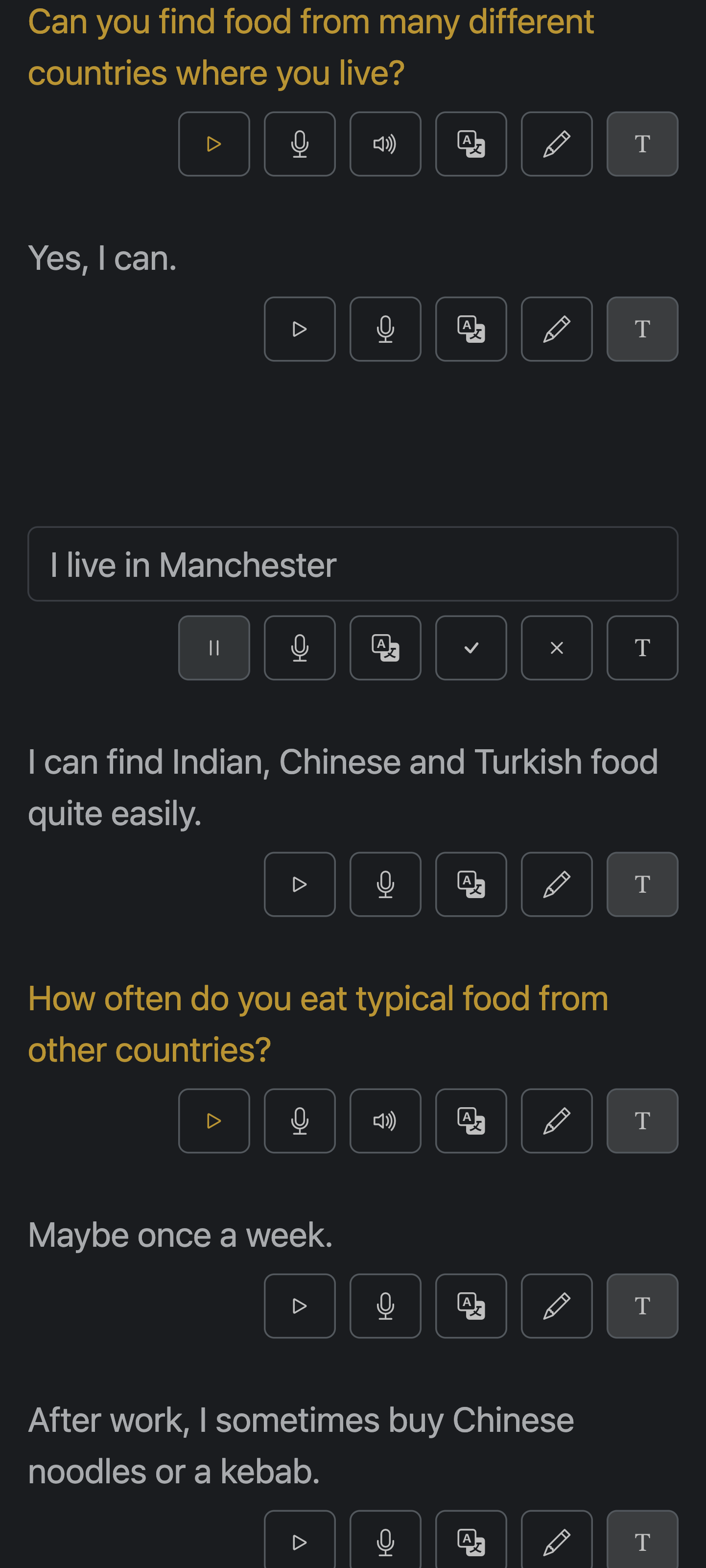Play "I can find Indian, Chinese and Turkish food"
Screen dimensions: 706x1568
click(300, 884)
